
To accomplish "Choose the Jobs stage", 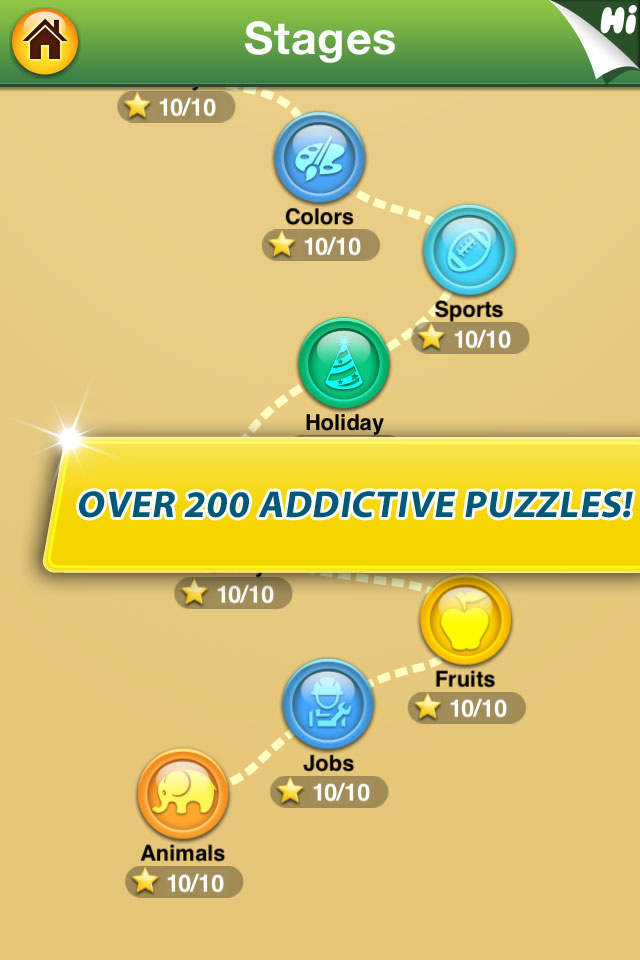I will (x=328, y=705).
